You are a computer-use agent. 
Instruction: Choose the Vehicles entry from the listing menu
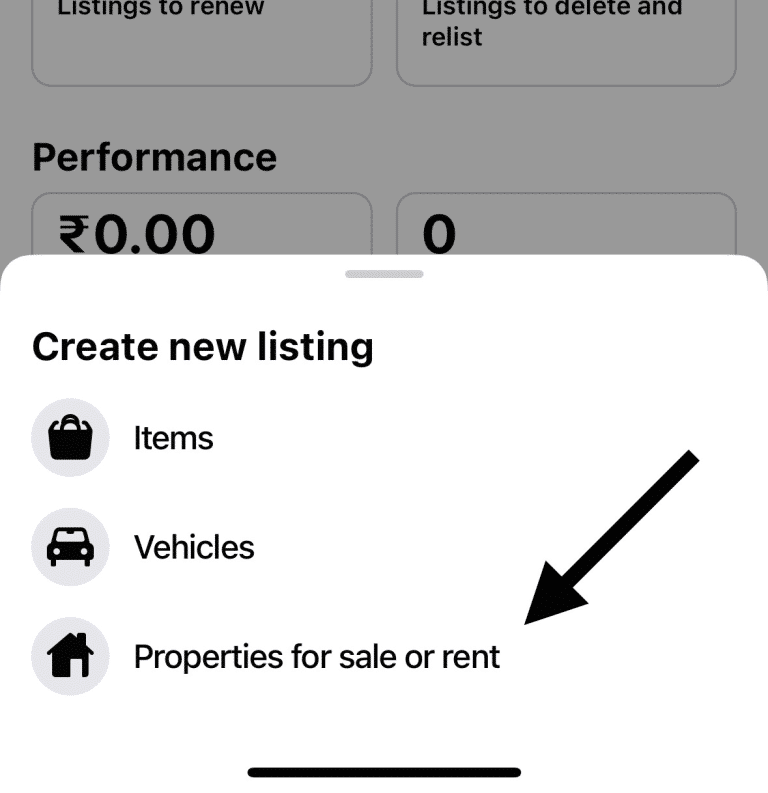[194, 547]
